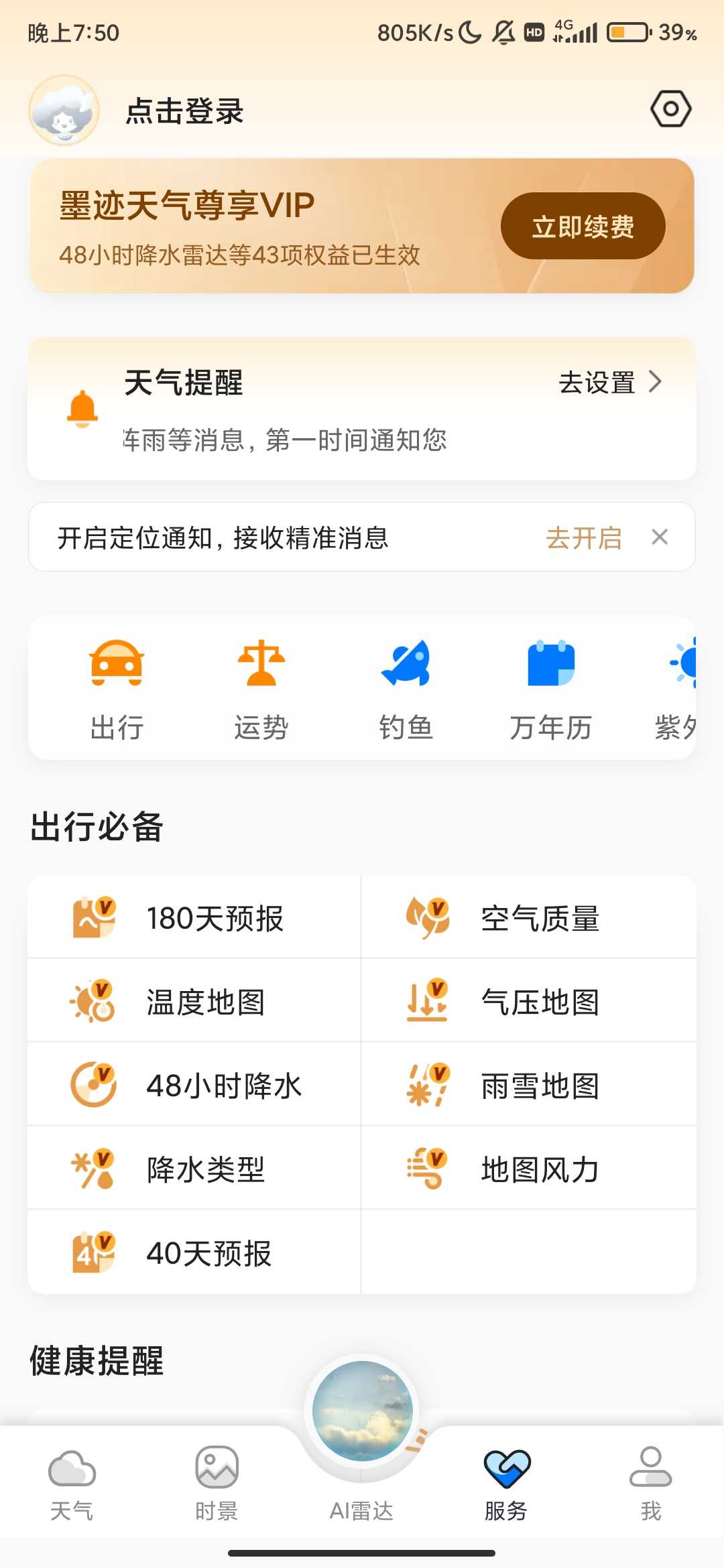Open 48小时降水 precipitation forecast
724x1568 pixels.
tap(194, 1086)
